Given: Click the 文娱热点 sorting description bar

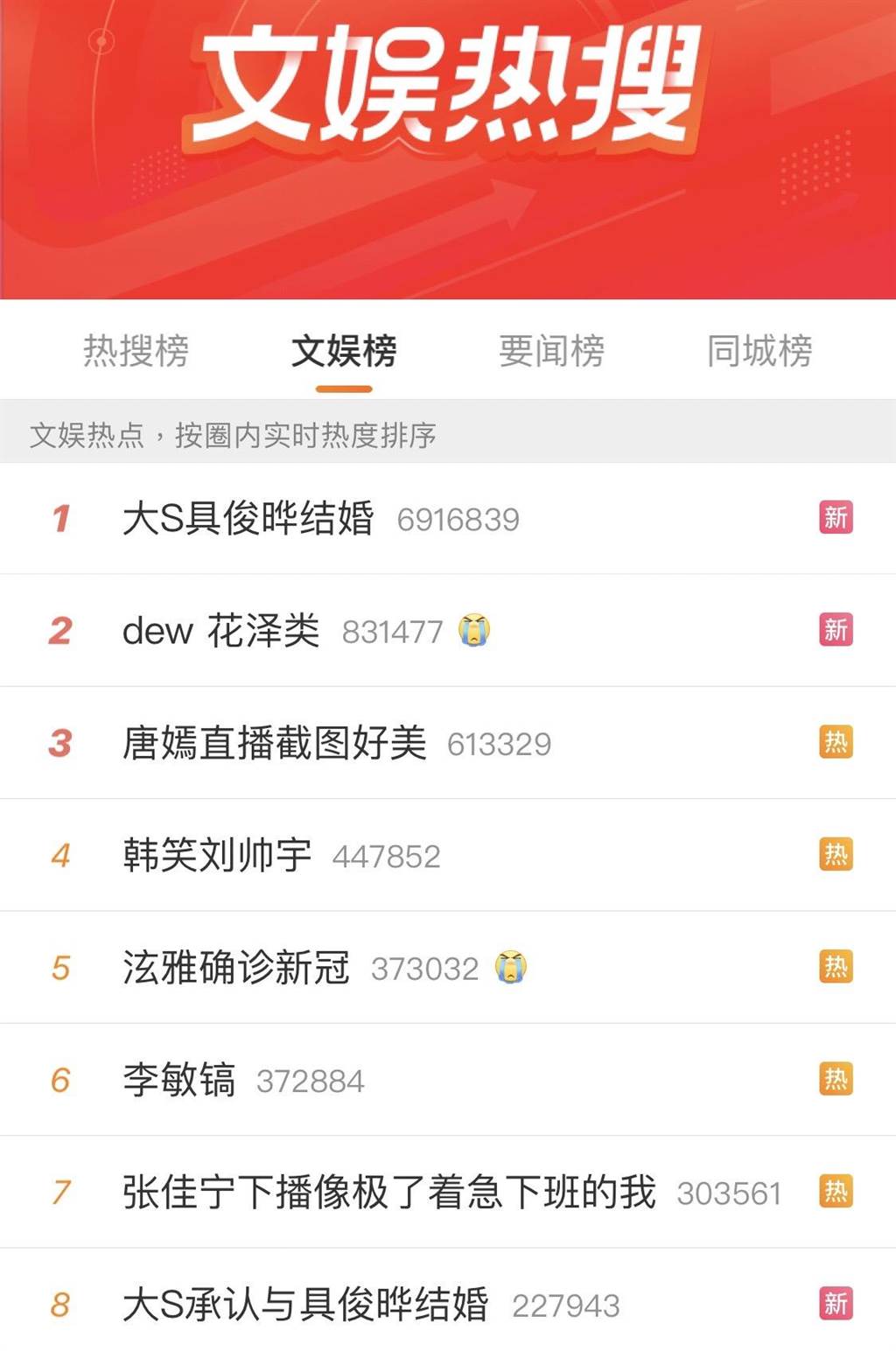Looking at the screenshot, I should pyautogui.click(x=236, y=431).
